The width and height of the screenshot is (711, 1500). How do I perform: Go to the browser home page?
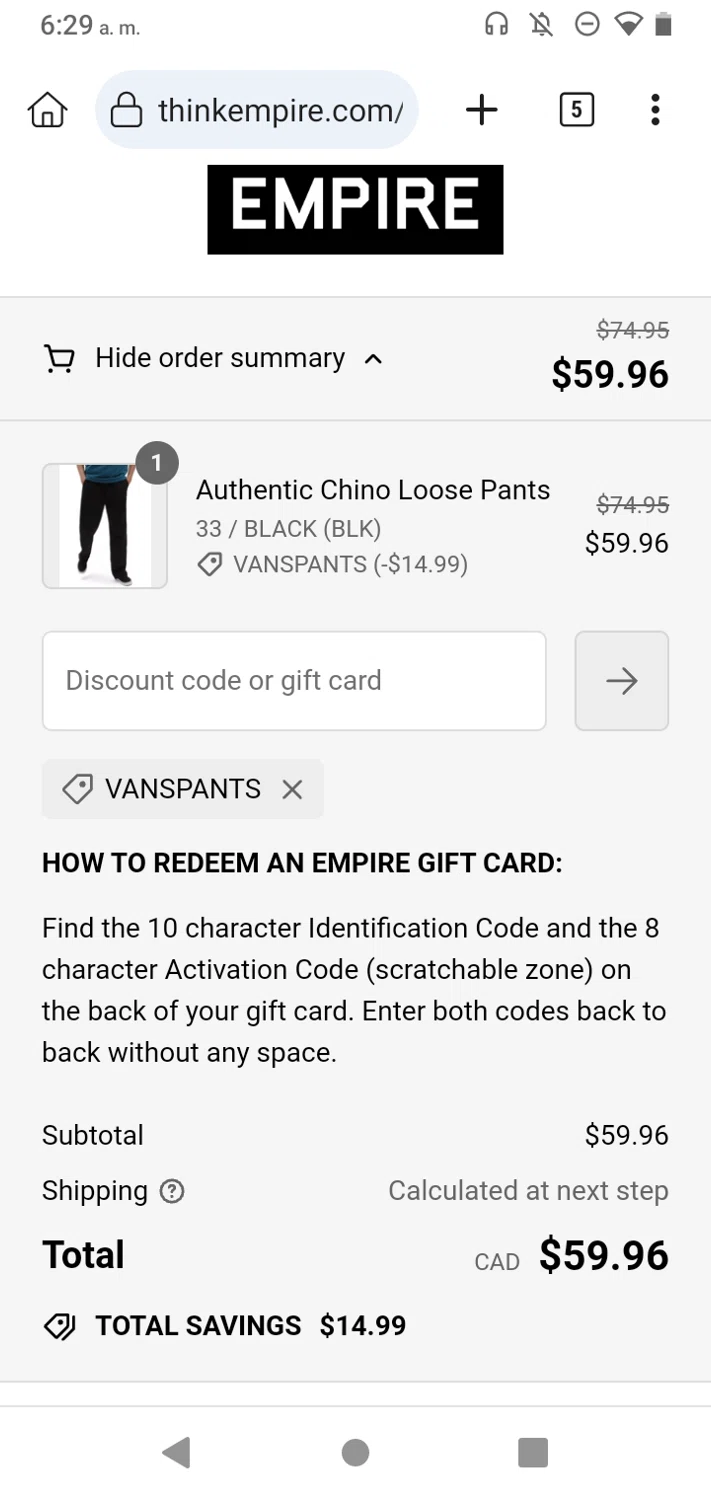pyautogui.click(x=47, y=110)
